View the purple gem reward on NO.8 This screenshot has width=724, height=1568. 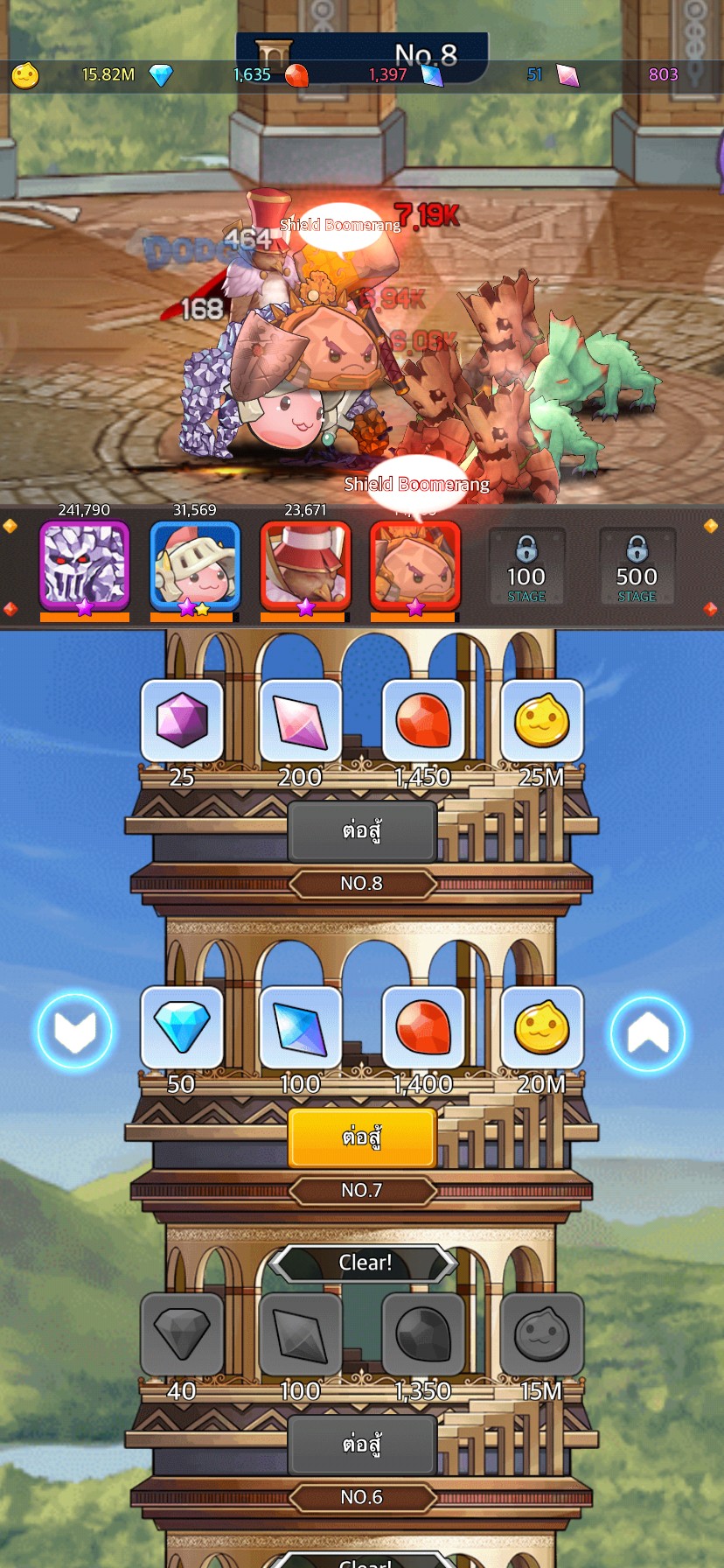point(182,720)
